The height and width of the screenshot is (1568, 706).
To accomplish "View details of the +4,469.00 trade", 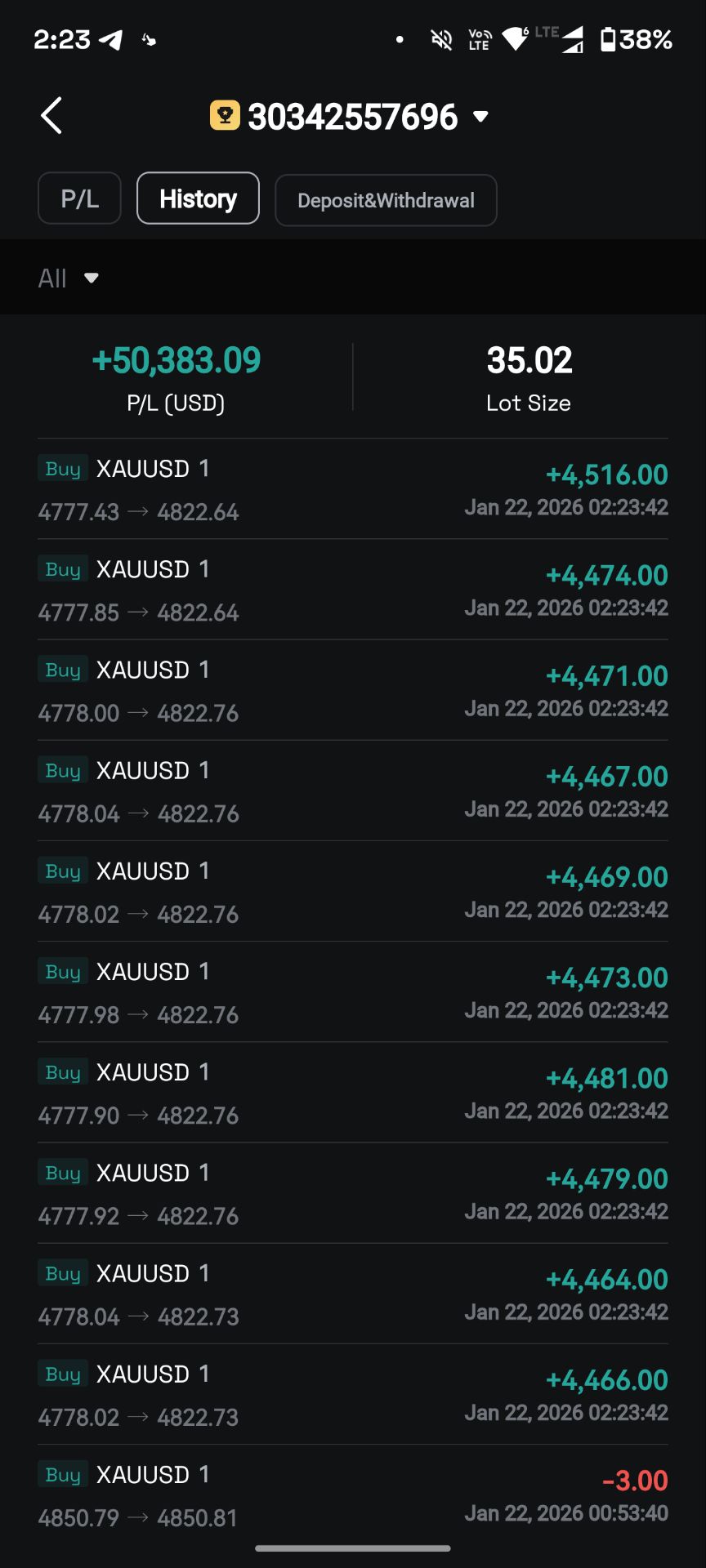I will coord(353,891).
